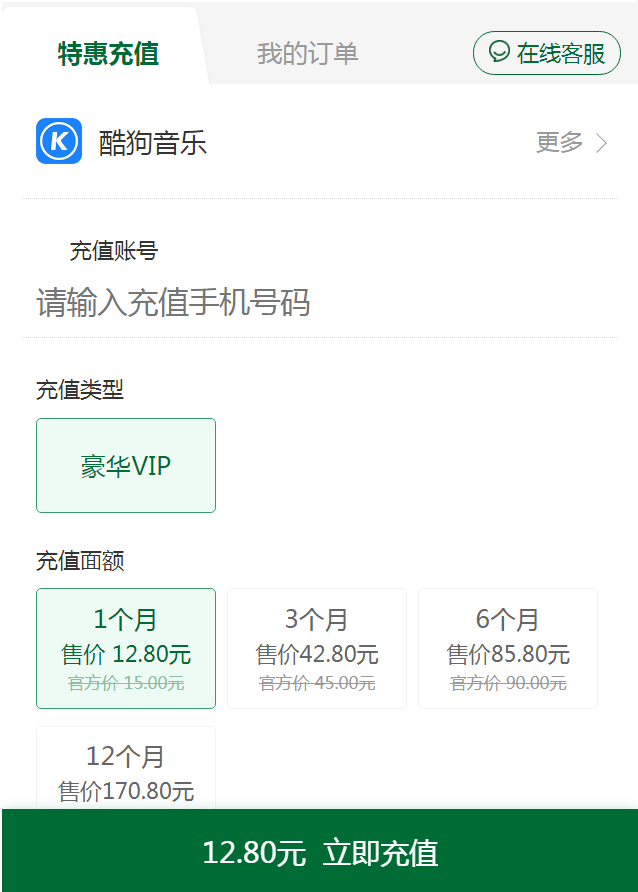The image size is (638, 892).
Task: Tap 立即充值 to pay 12.80元
Action: point(319,852)
